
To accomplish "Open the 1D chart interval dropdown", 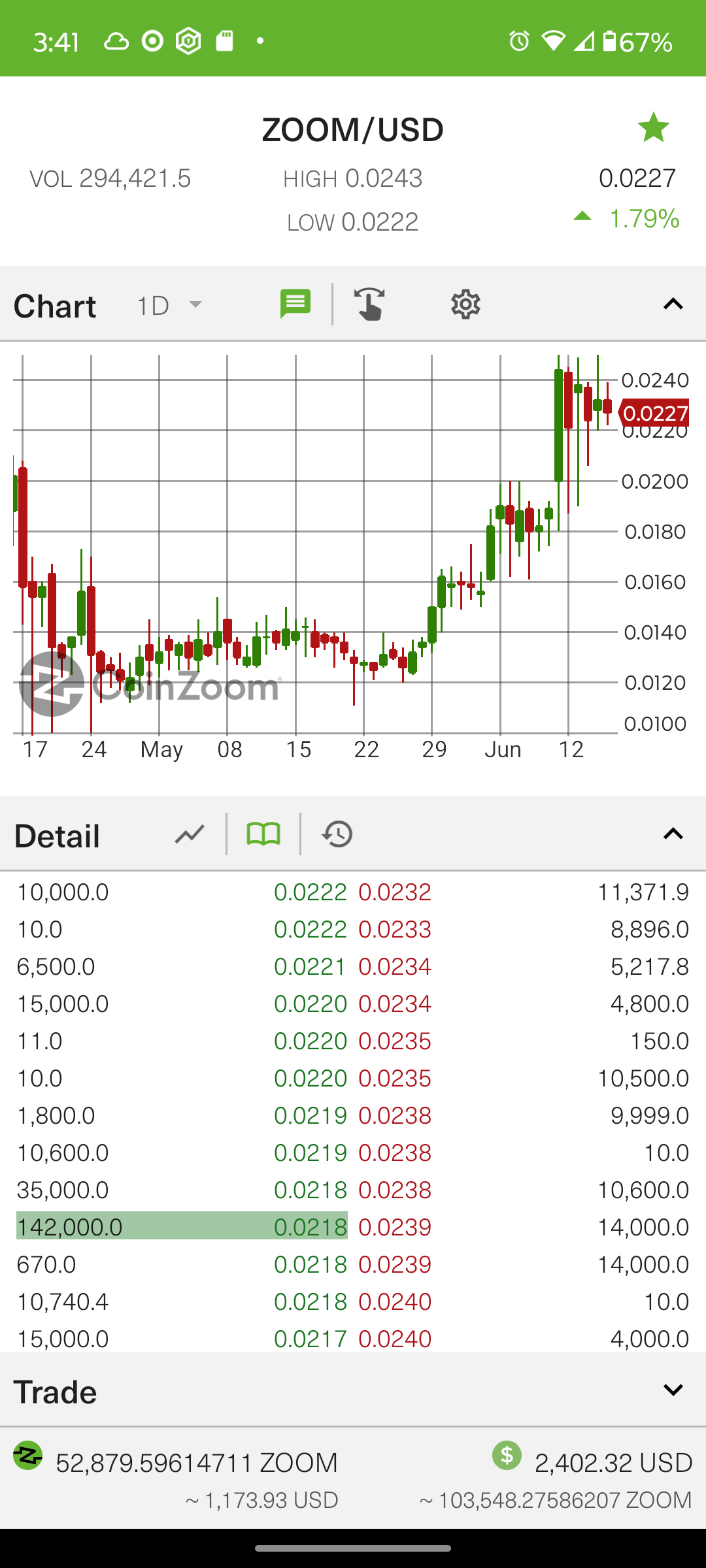I will [169, 305].
